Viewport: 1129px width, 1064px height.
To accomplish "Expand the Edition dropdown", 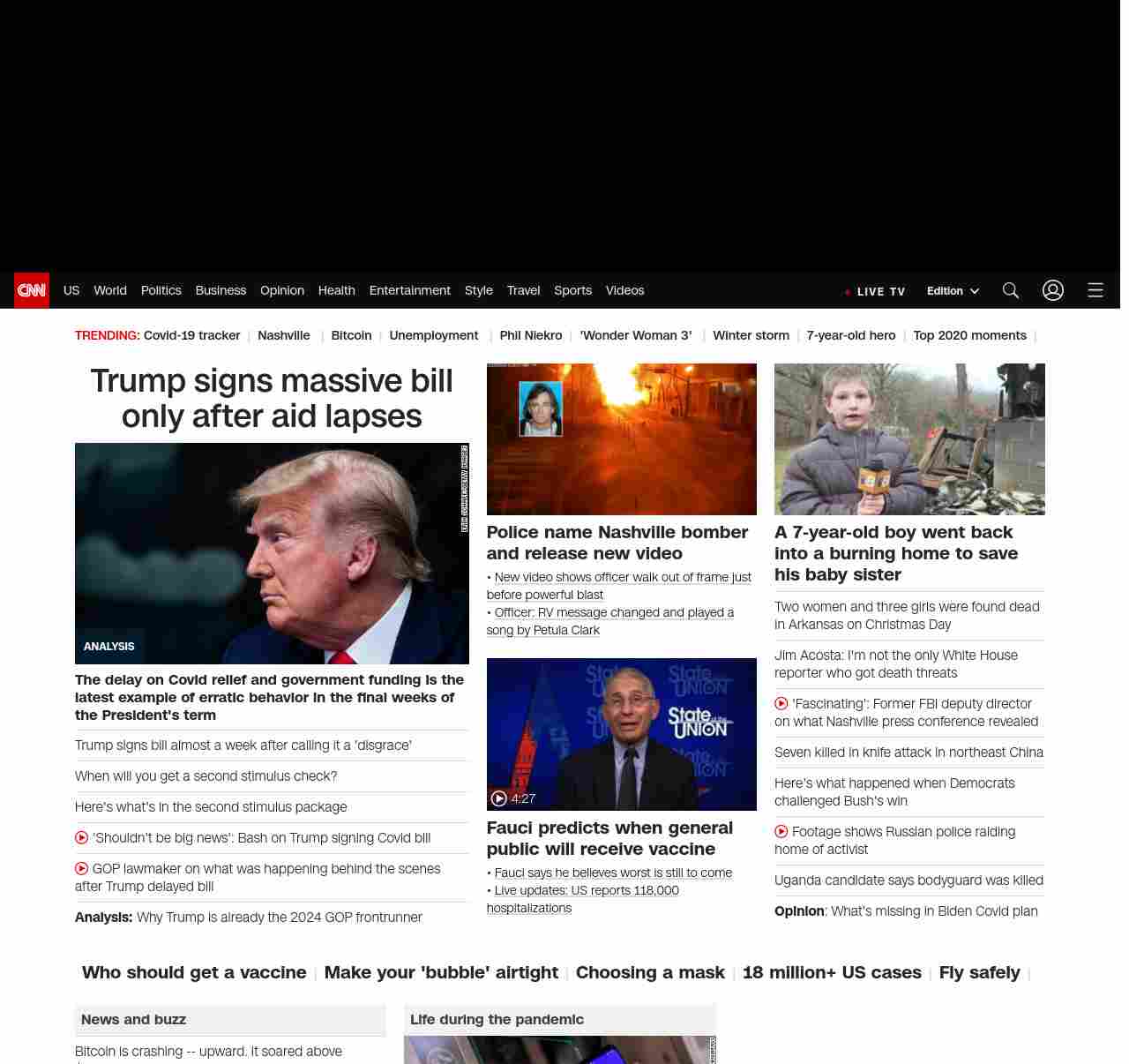I will [953, 291].
